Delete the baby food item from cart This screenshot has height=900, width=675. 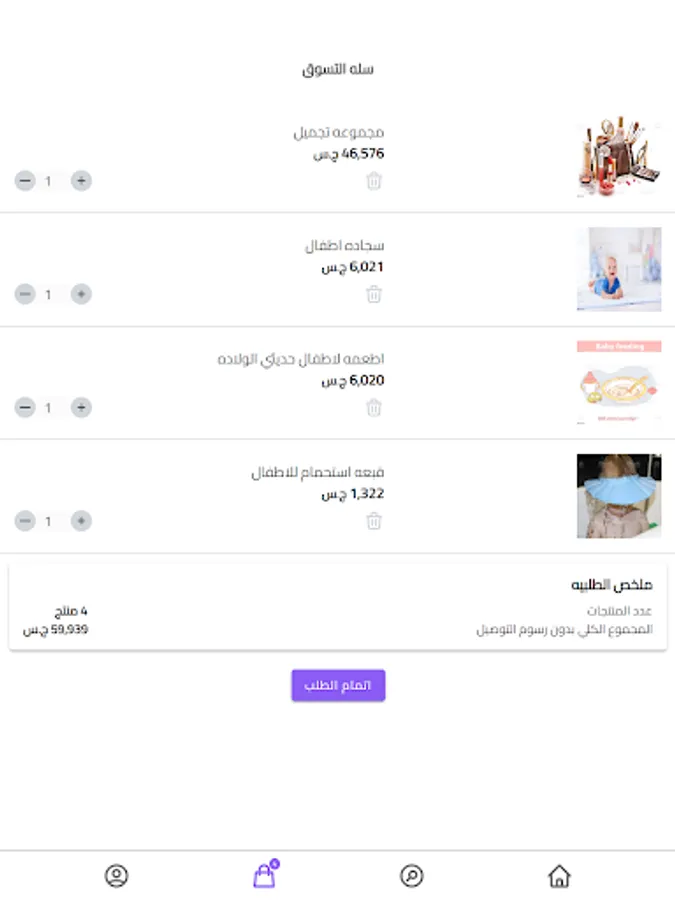pyautogui.click(x=374, y=408)
